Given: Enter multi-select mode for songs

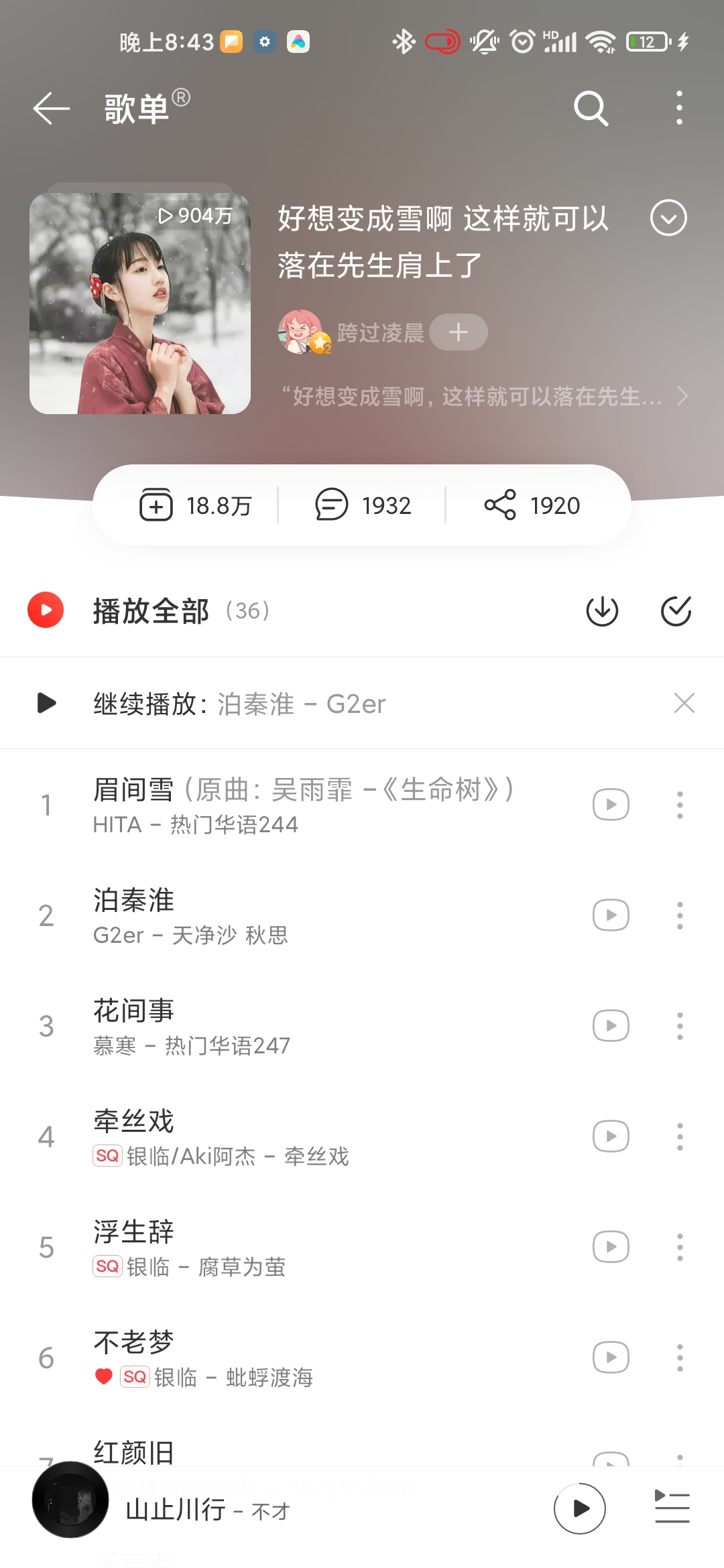Looking at the screenshot, I should [676, 610].
